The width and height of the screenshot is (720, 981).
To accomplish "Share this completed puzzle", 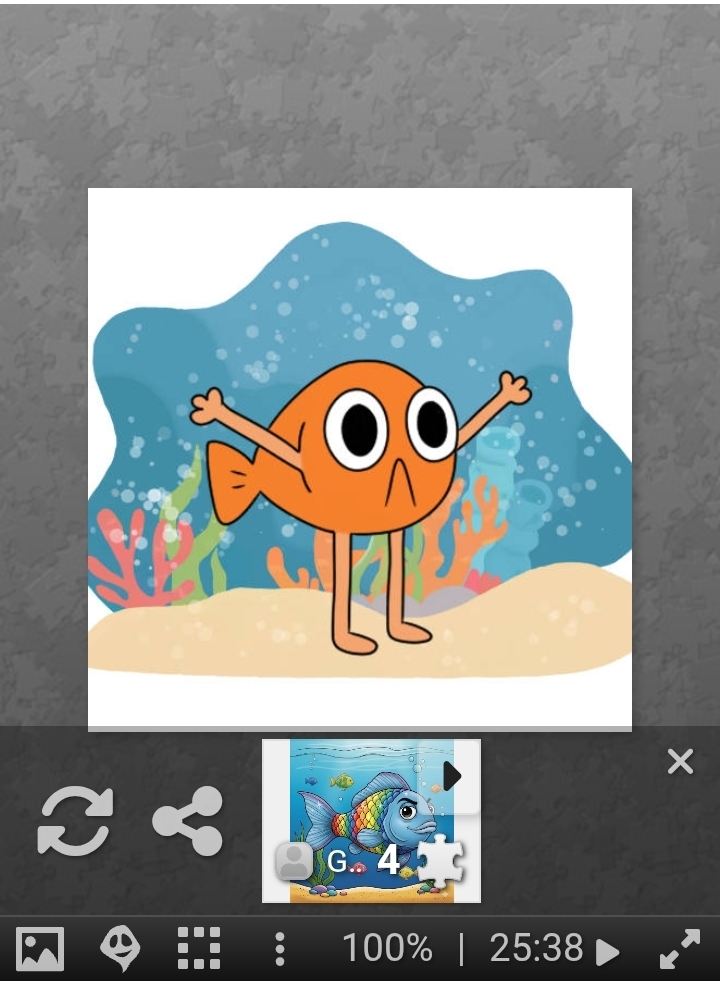I will [x=188, y=821].
